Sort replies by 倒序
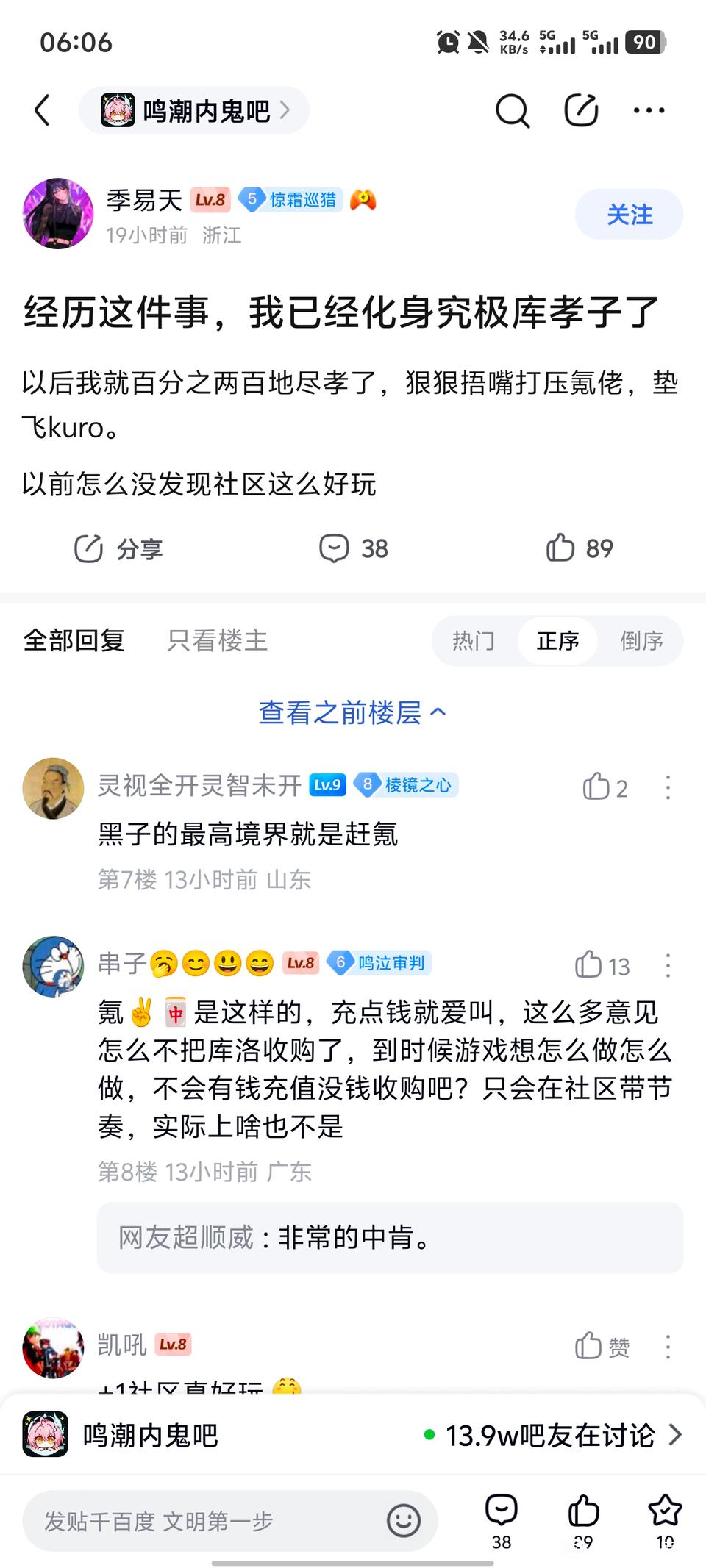 tap(641, 641)
